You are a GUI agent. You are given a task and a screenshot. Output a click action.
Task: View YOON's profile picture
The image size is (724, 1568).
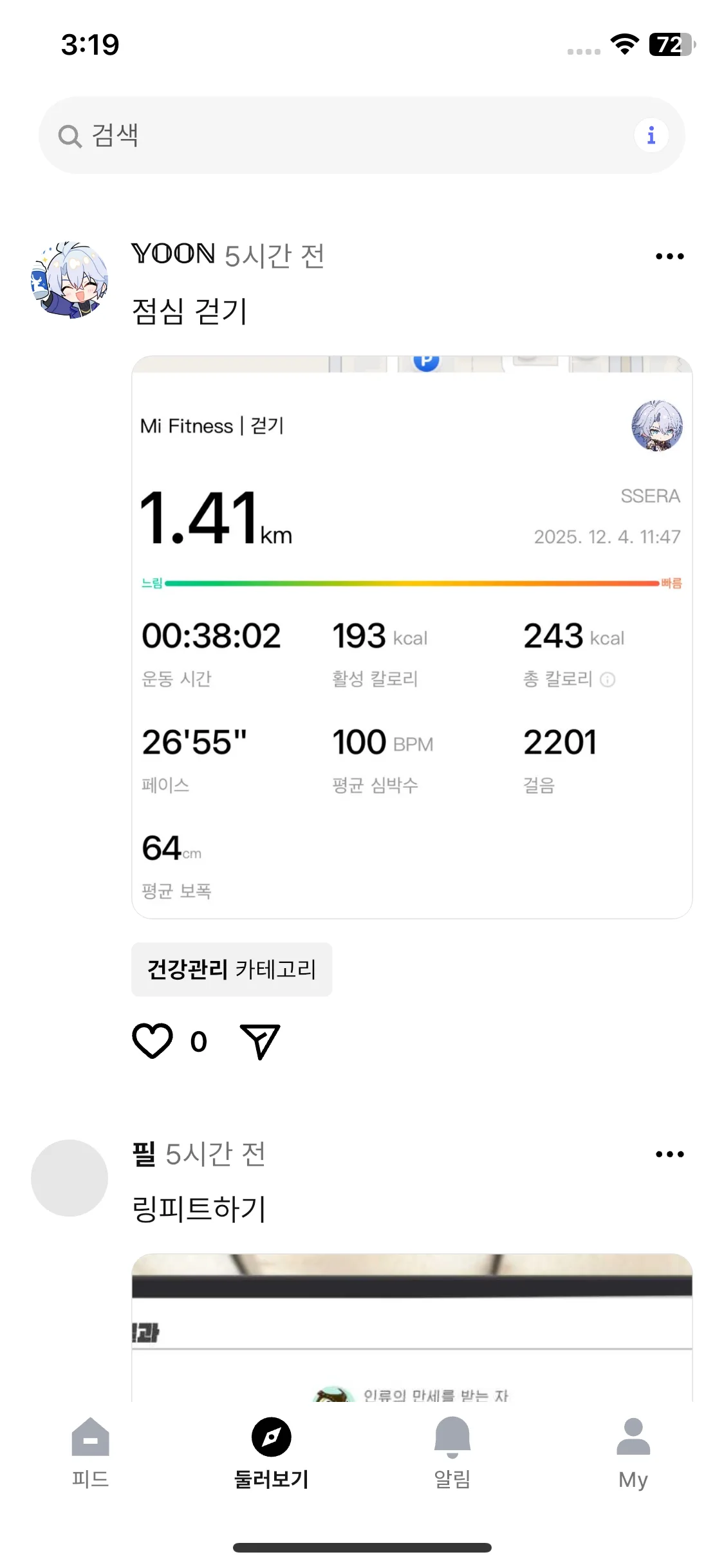click(x=70, y=281)
